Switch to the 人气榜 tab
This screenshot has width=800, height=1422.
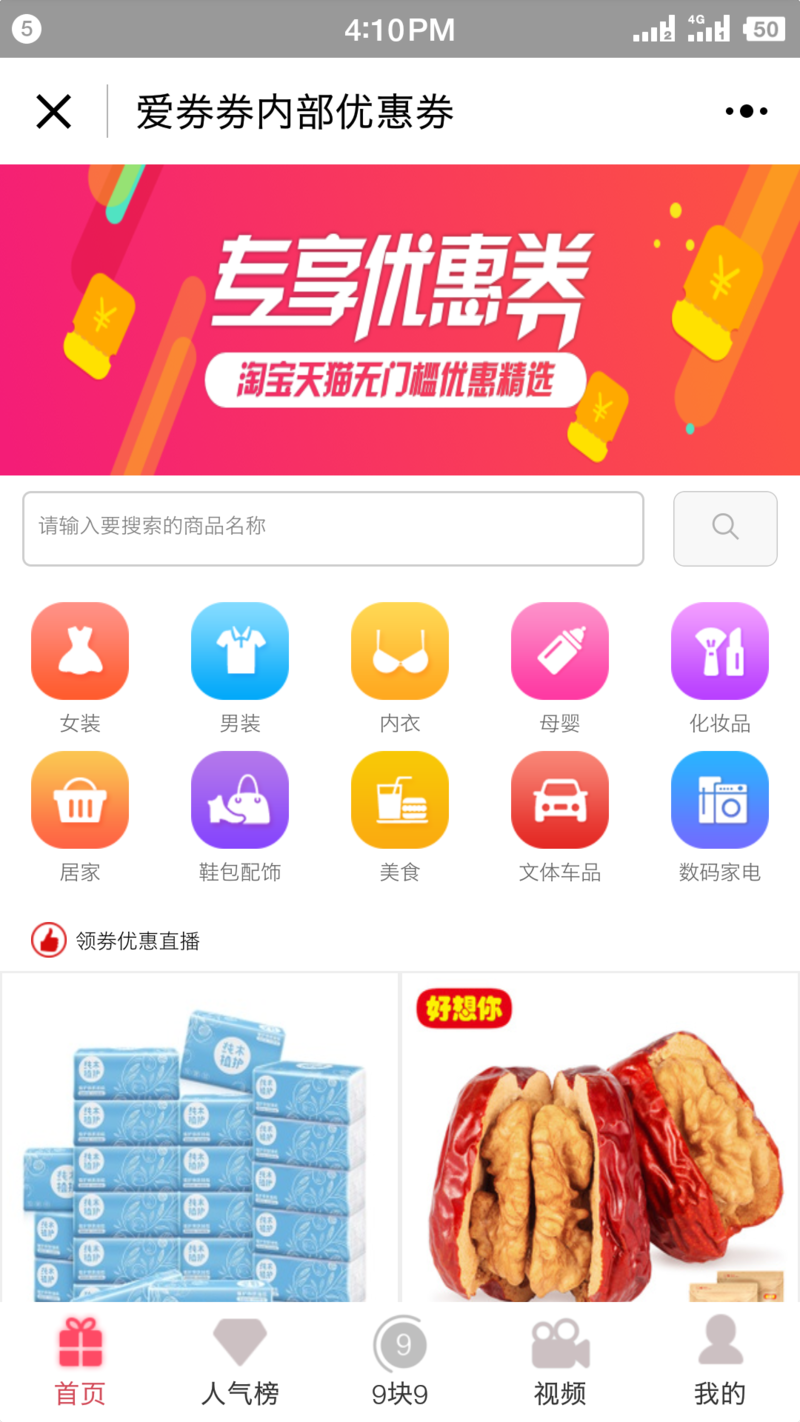coord(240,1362)
